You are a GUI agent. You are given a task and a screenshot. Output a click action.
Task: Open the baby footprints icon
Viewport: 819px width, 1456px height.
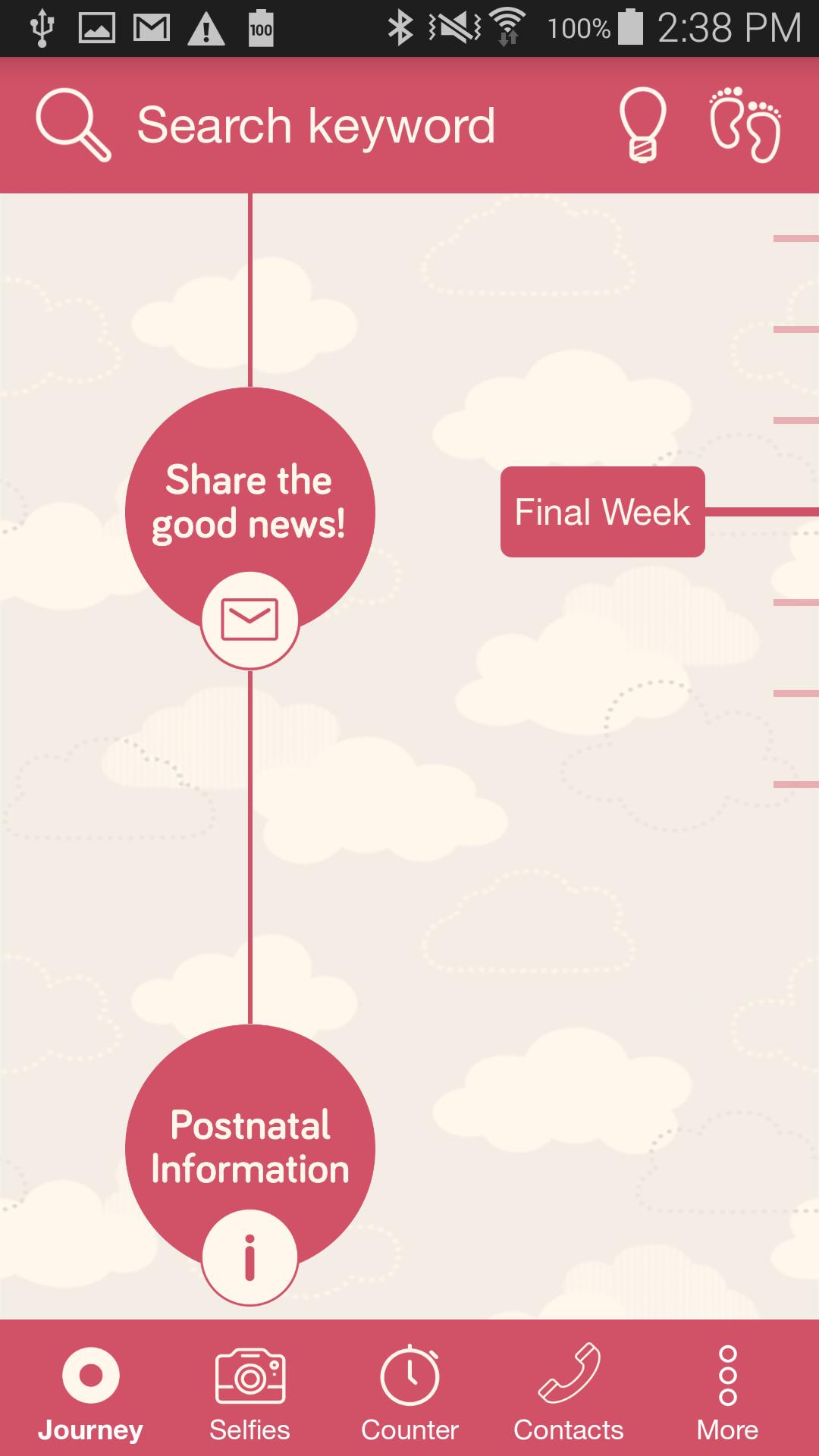coord(745,125)
